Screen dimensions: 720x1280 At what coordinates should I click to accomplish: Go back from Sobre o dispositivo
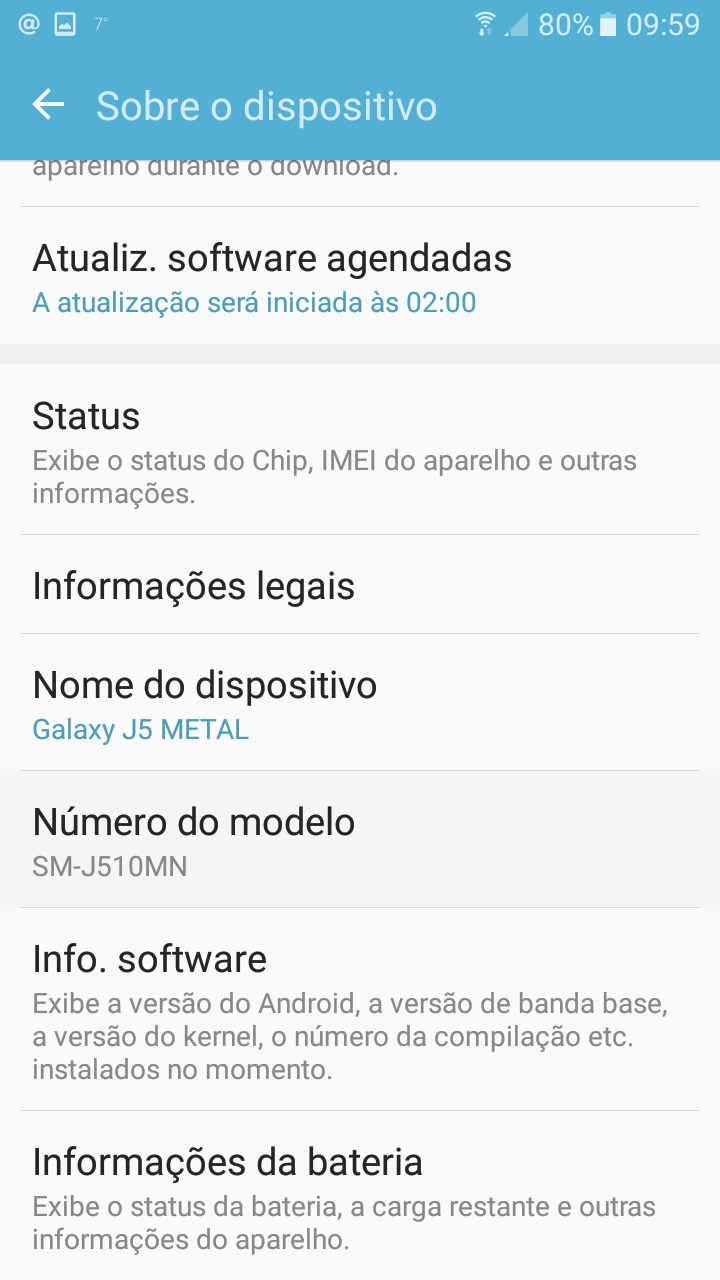click(48, 105)
